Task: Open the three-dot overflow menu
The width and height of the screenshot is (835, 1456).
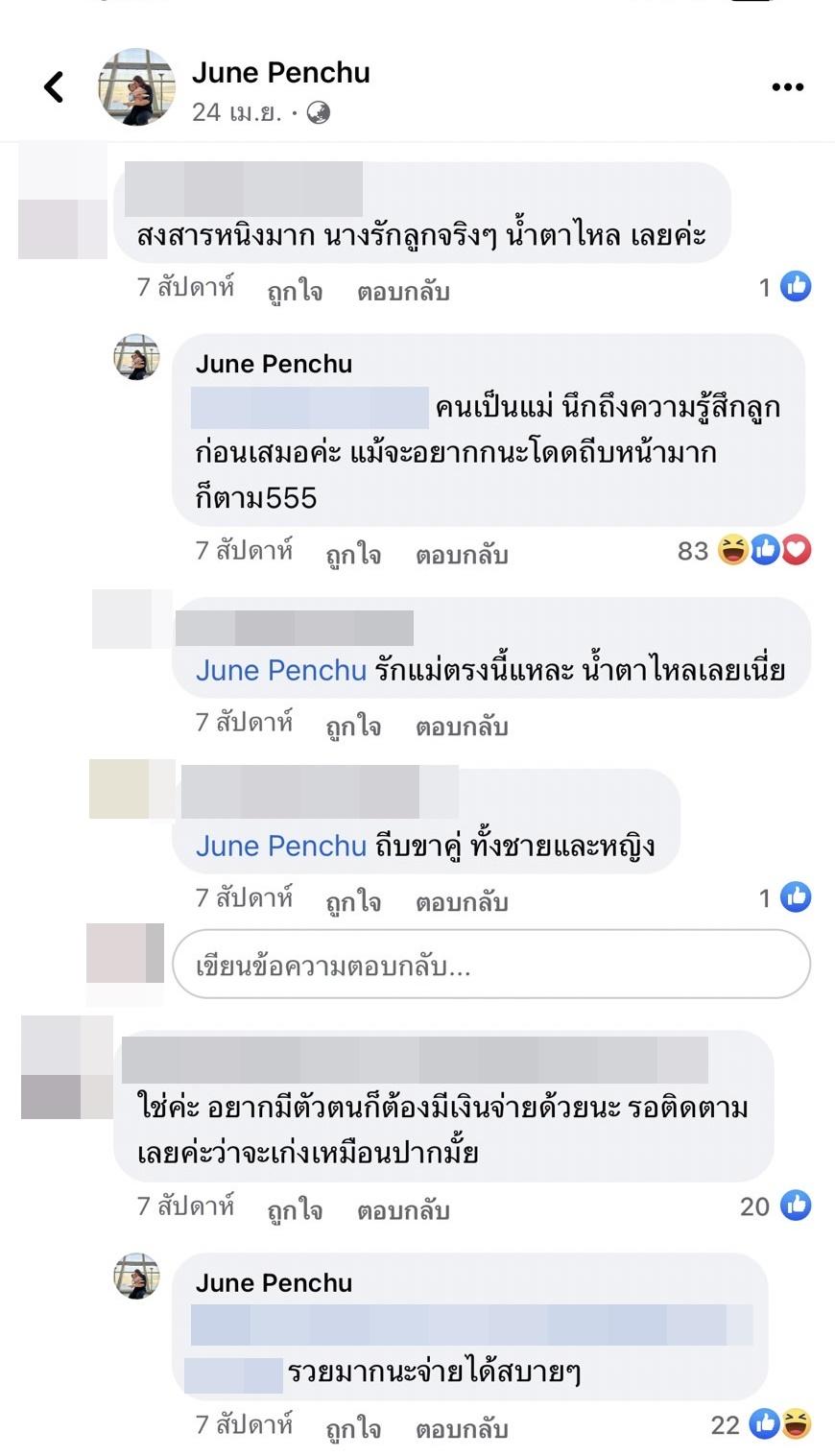Action: click(787, 87)
